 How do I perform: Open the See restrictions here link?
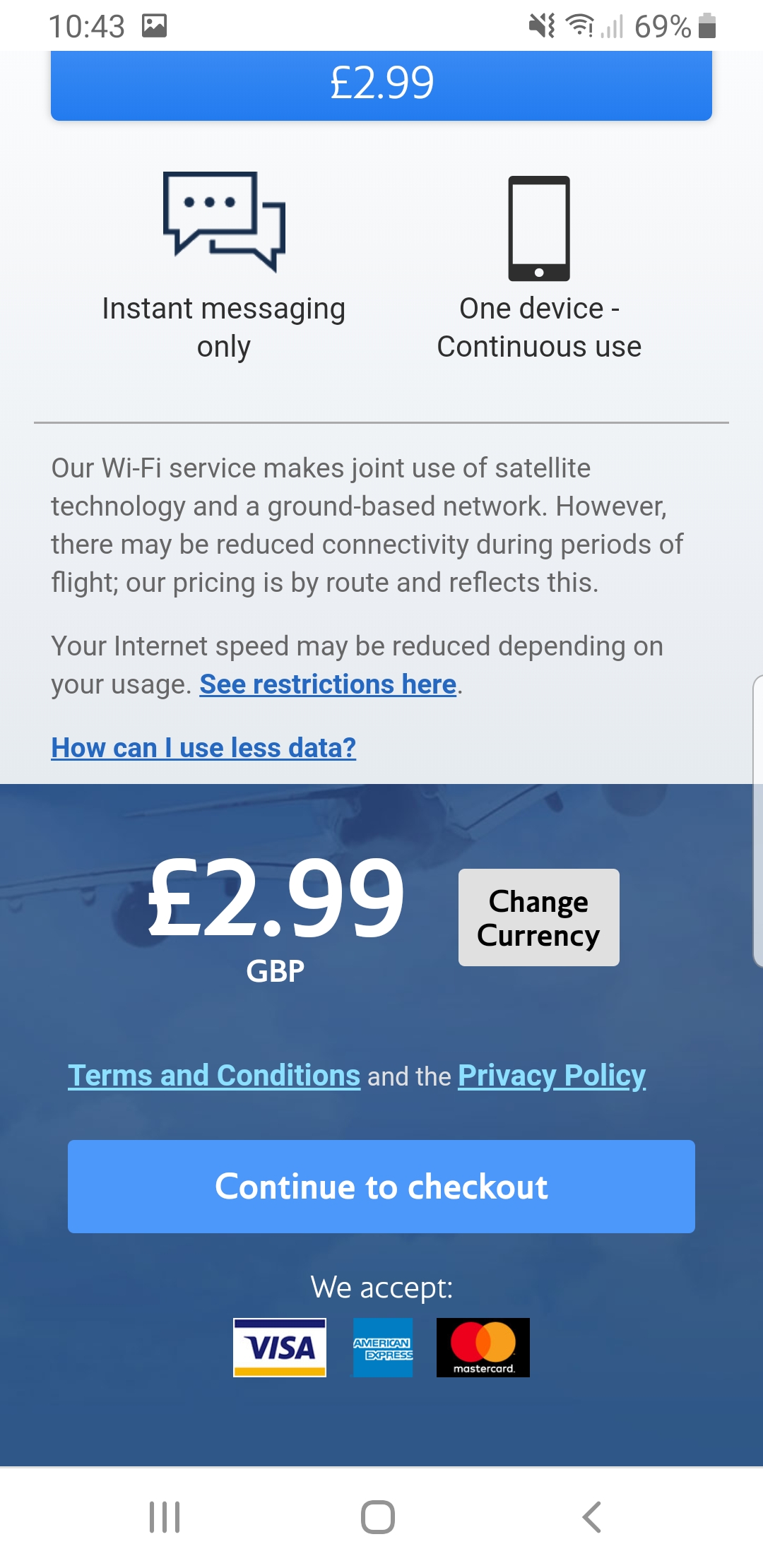[x=328, y=684]
